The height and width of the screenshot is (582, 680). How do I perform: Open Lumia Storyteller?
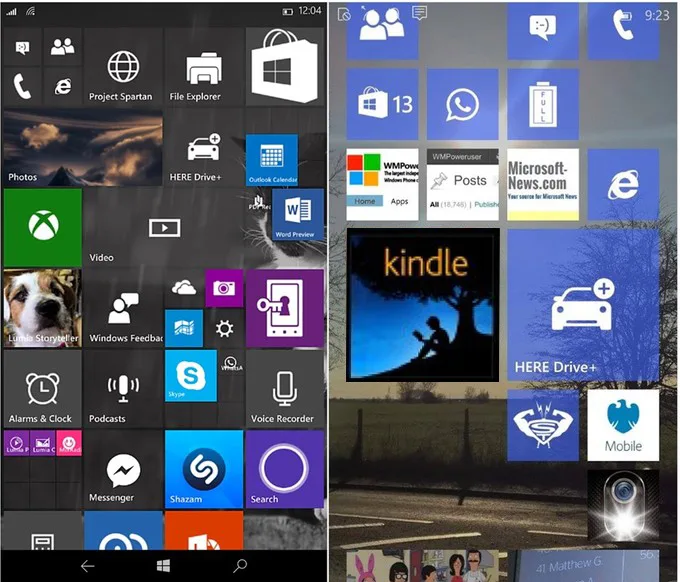coord(42,308)
